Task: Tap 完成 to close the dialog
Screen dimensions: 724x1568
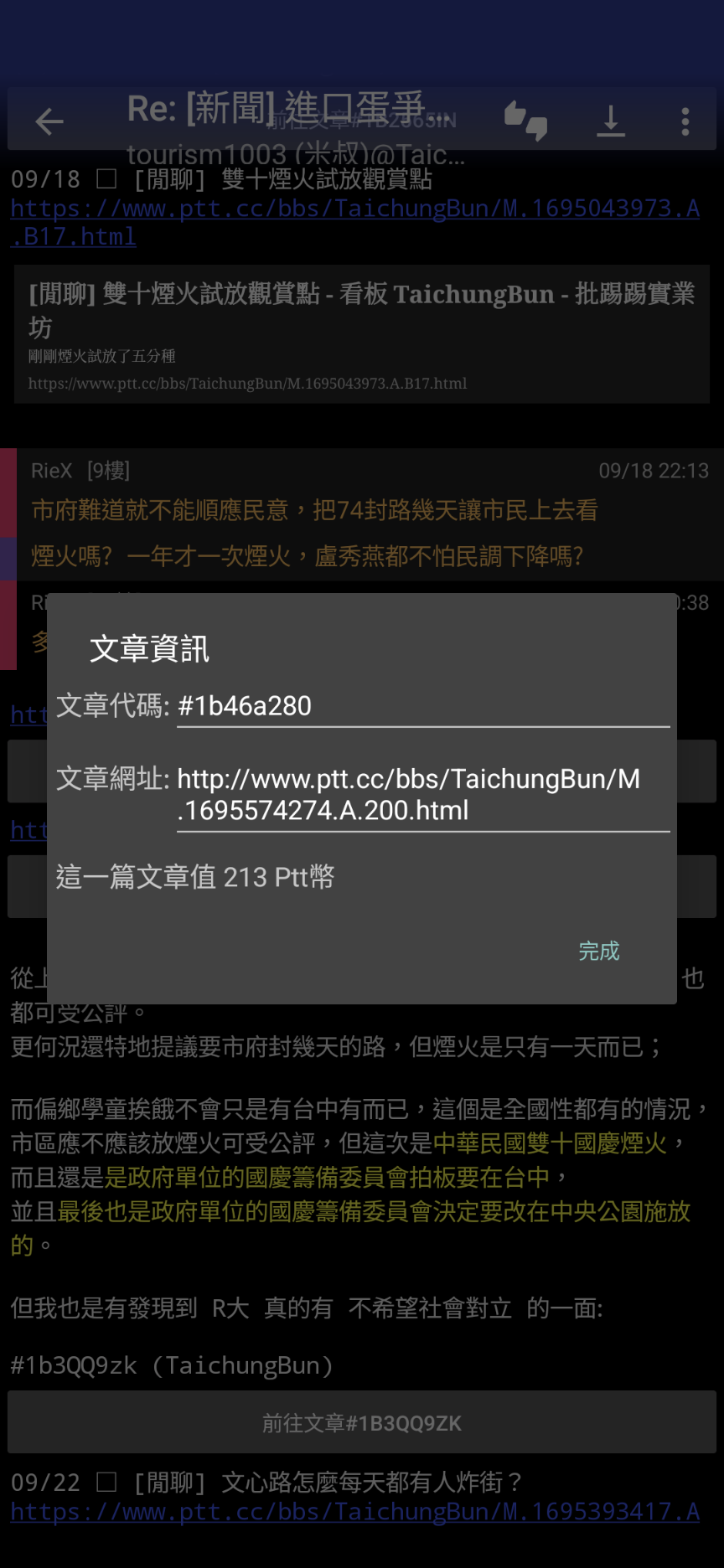Action: coord(598,951)
